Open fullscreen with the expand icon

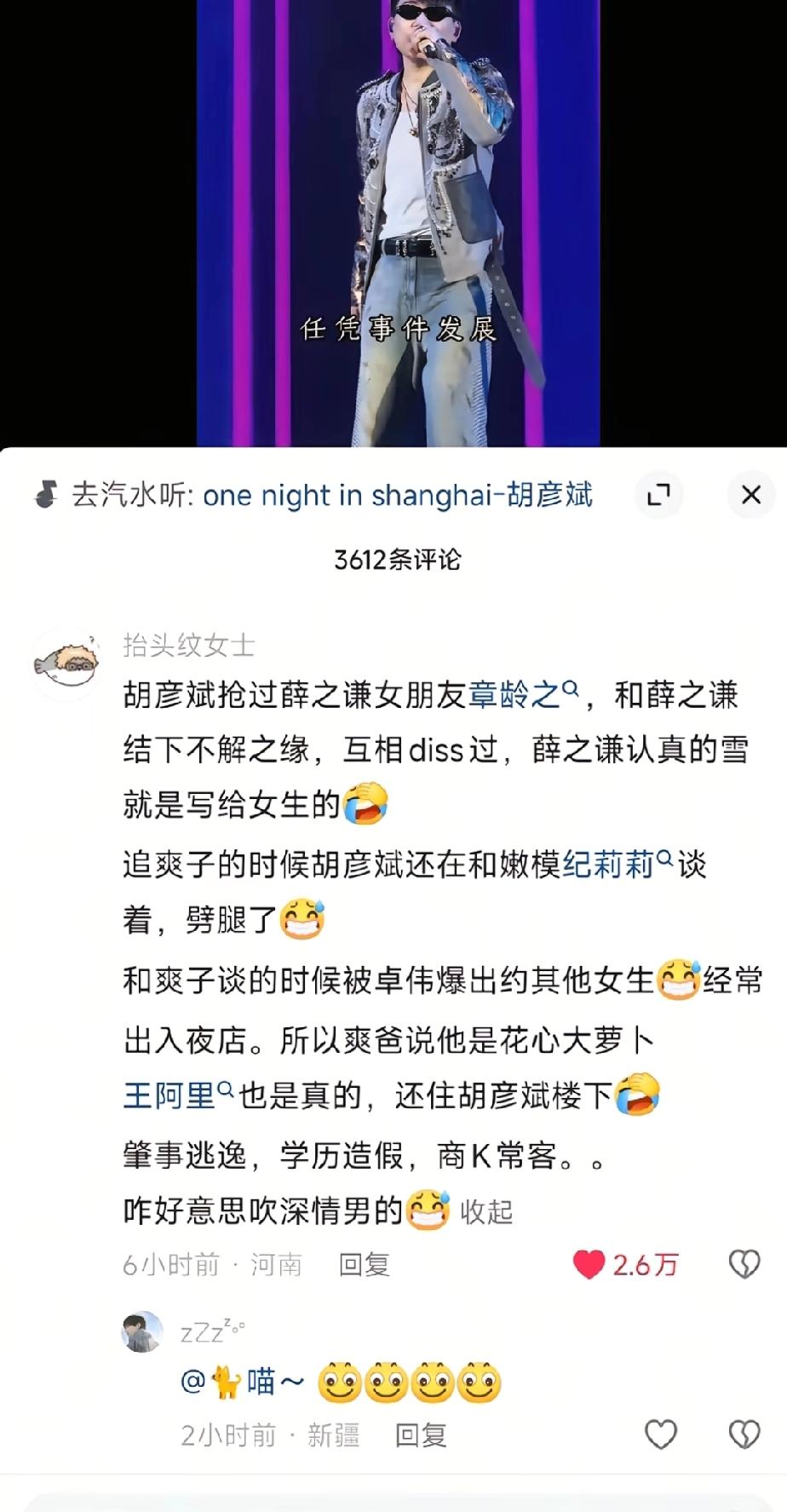pyautogui.click(x=658, y=495)
